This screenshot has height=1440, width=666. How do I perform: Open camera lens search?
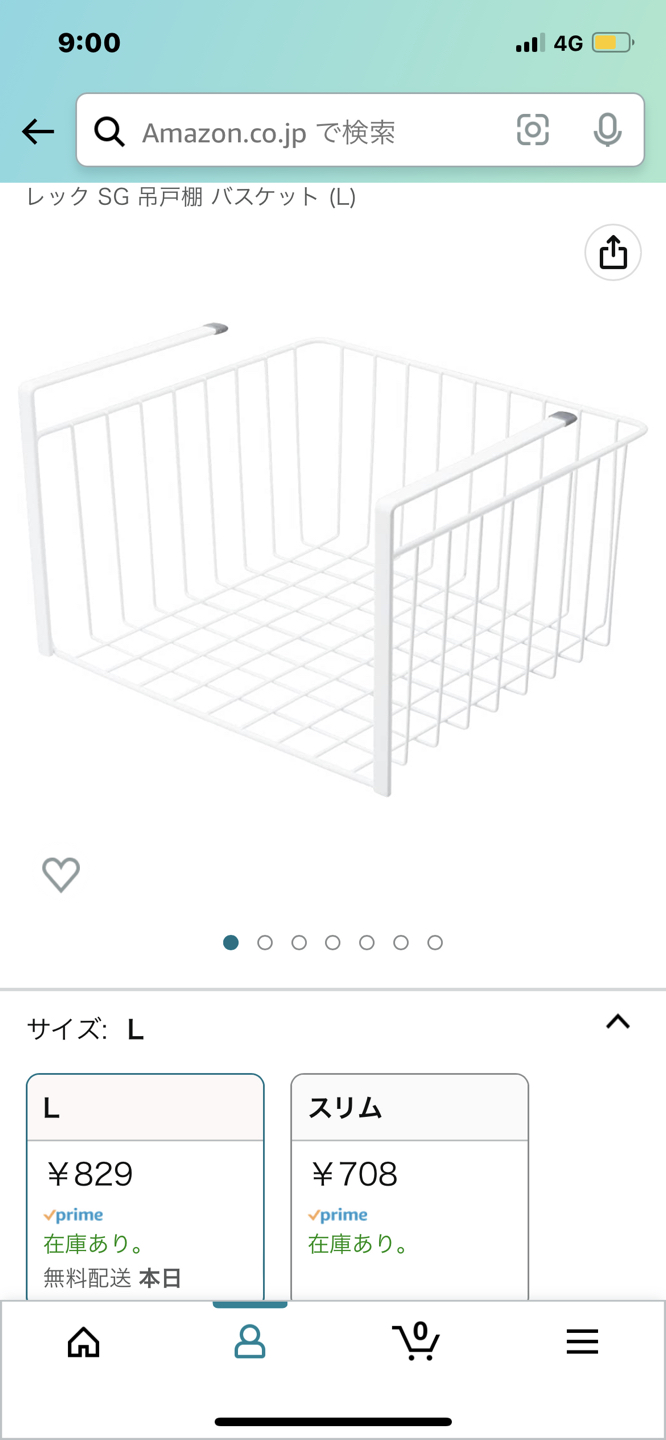(x=532, y=130)
